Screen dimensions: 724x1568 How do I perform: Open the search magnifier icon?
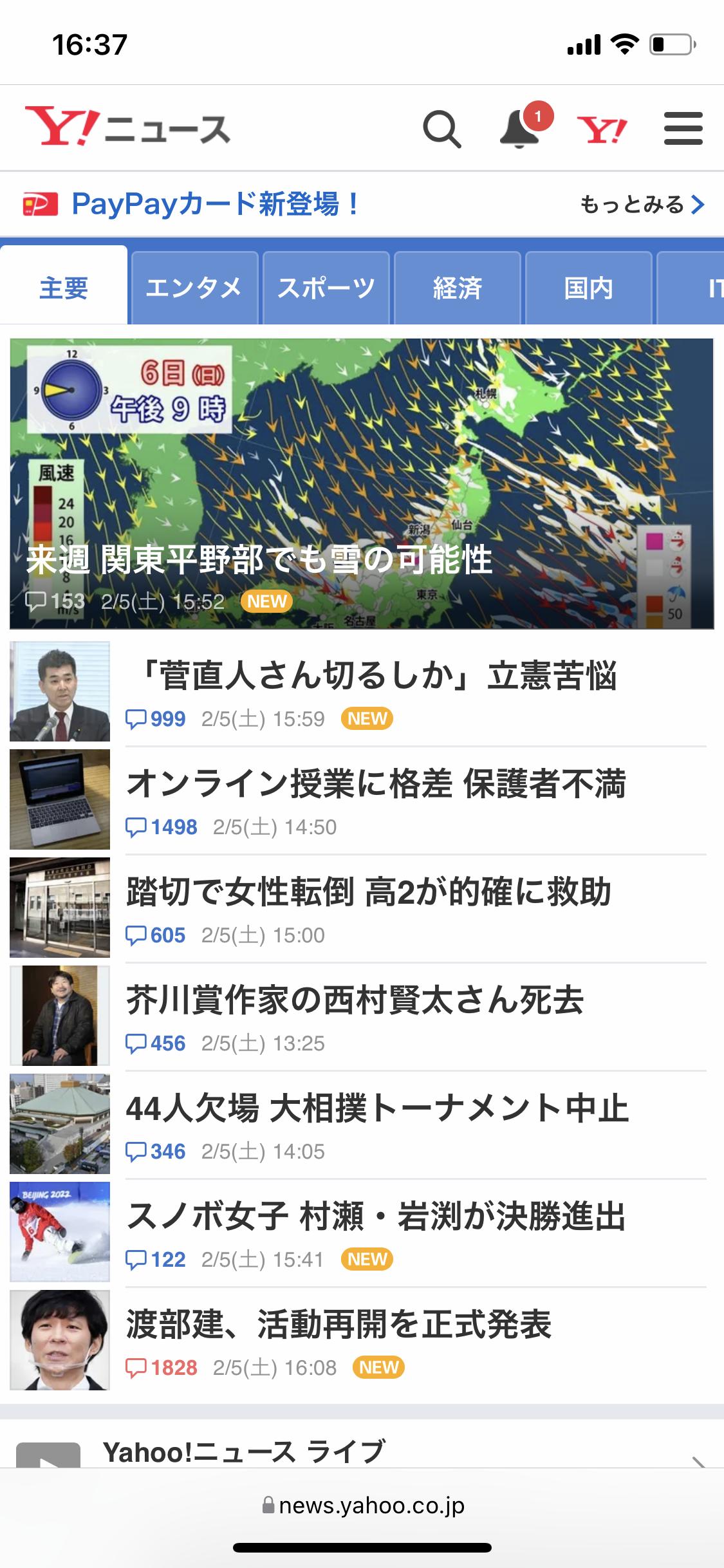tap(441, 129)
